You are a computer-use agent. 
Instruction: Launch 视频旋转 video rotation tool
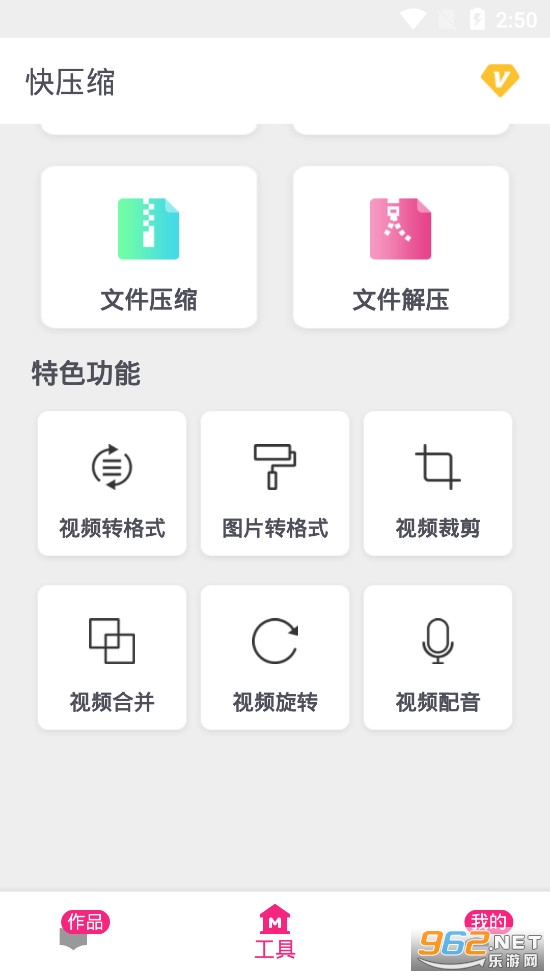(275, 657)
